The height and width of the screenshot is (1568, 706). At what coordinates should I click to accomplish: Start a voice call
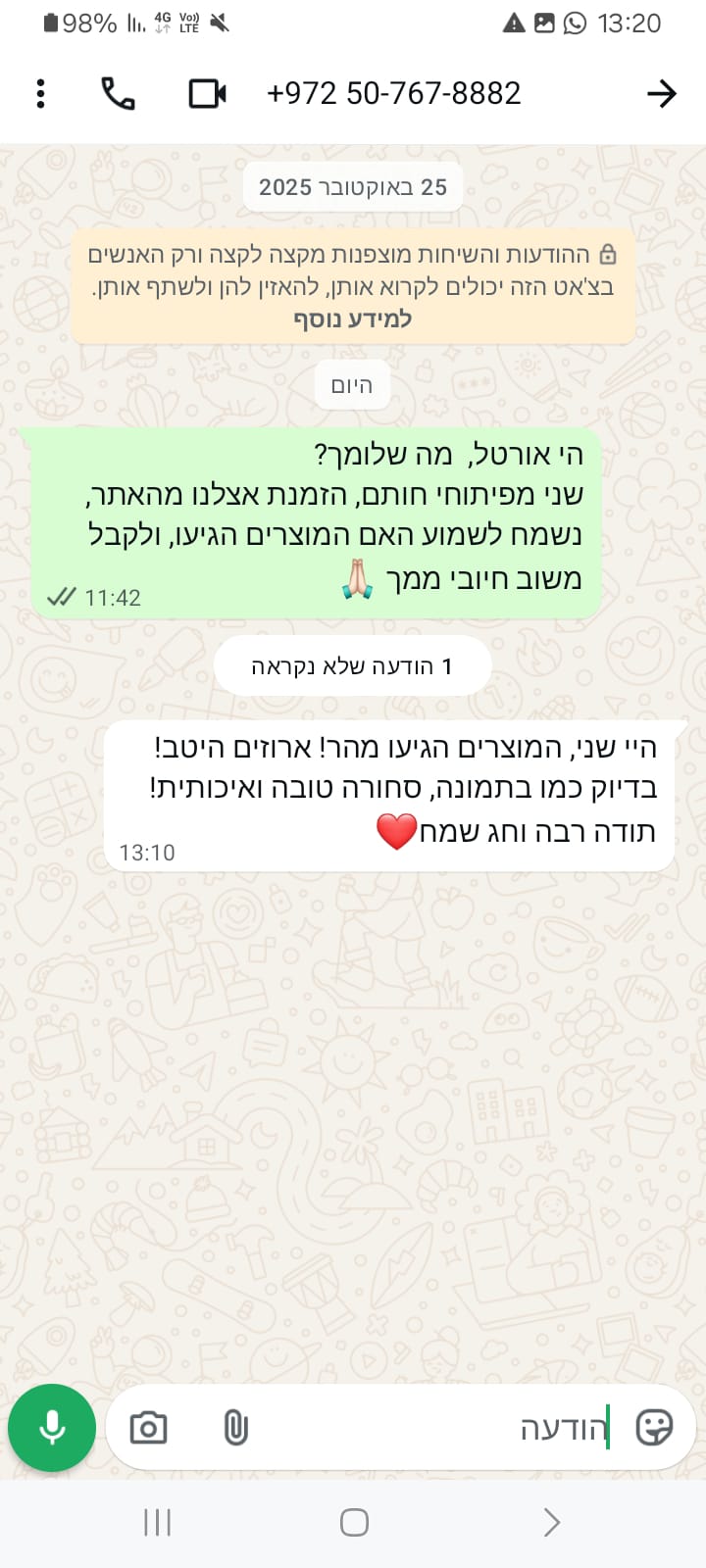point(118,93)
